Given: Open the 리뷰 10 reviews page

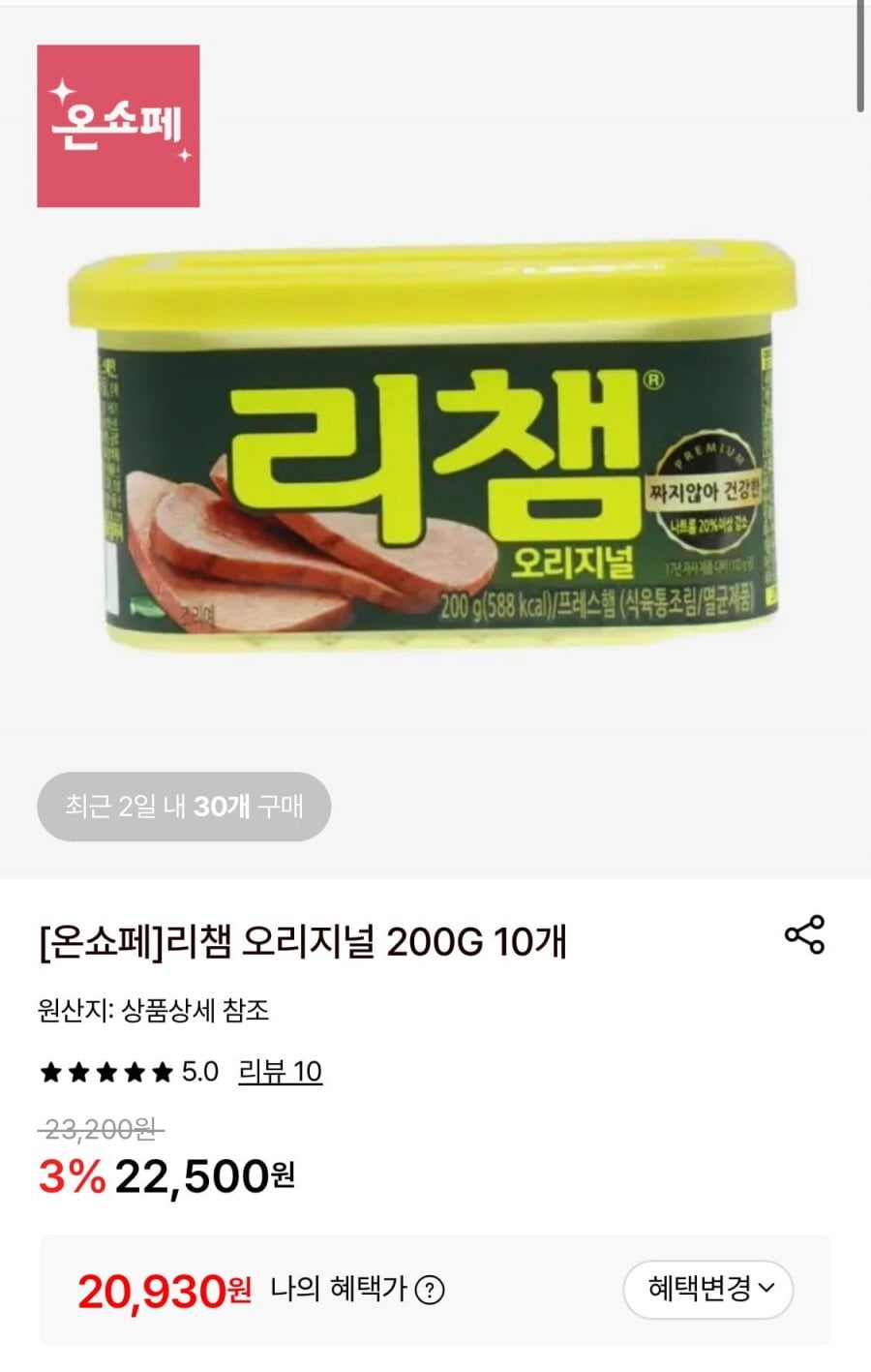Looking at the screenshot, I should click(280, 1071).
